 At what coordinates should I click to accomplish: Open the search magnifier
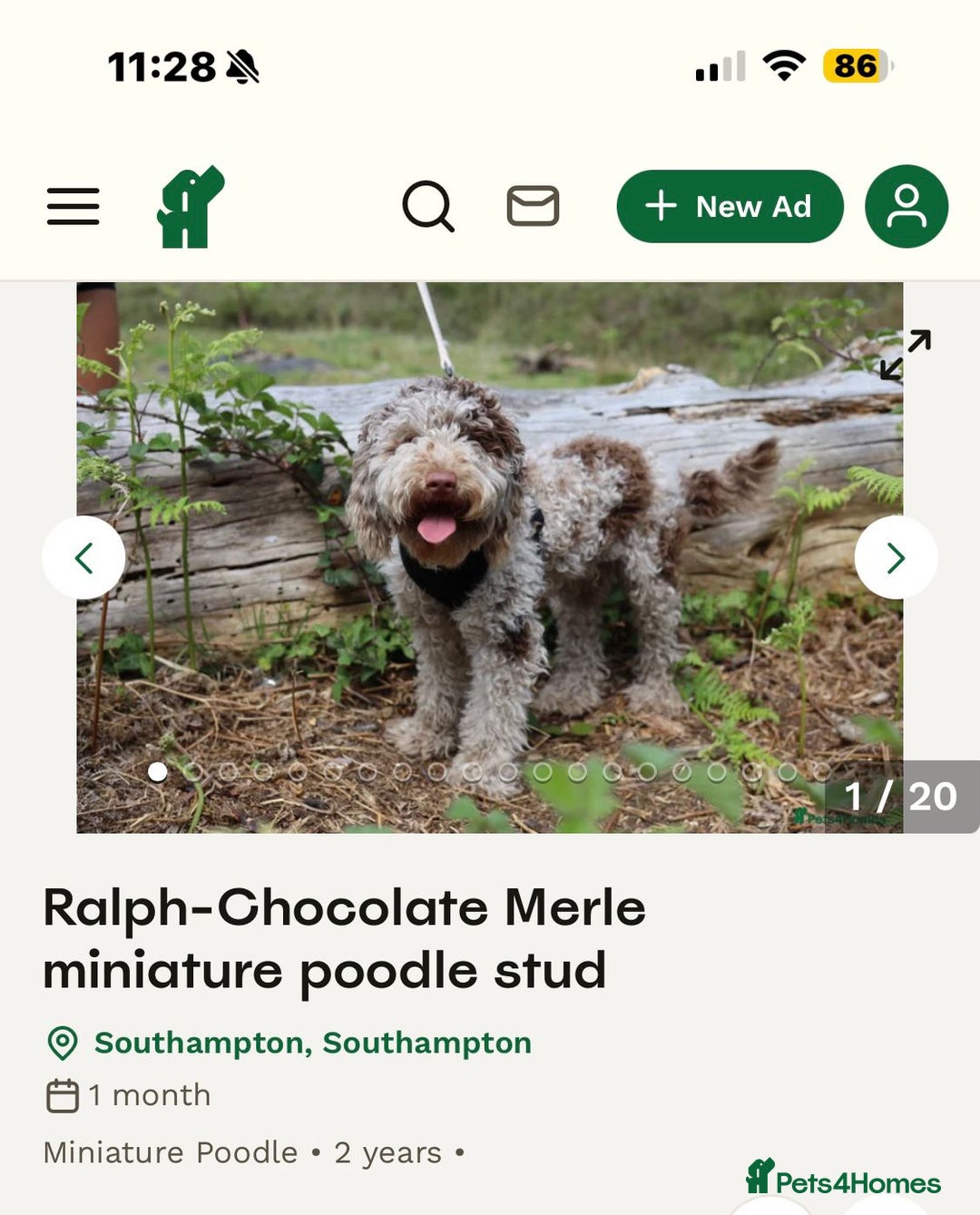pos(427,207)
